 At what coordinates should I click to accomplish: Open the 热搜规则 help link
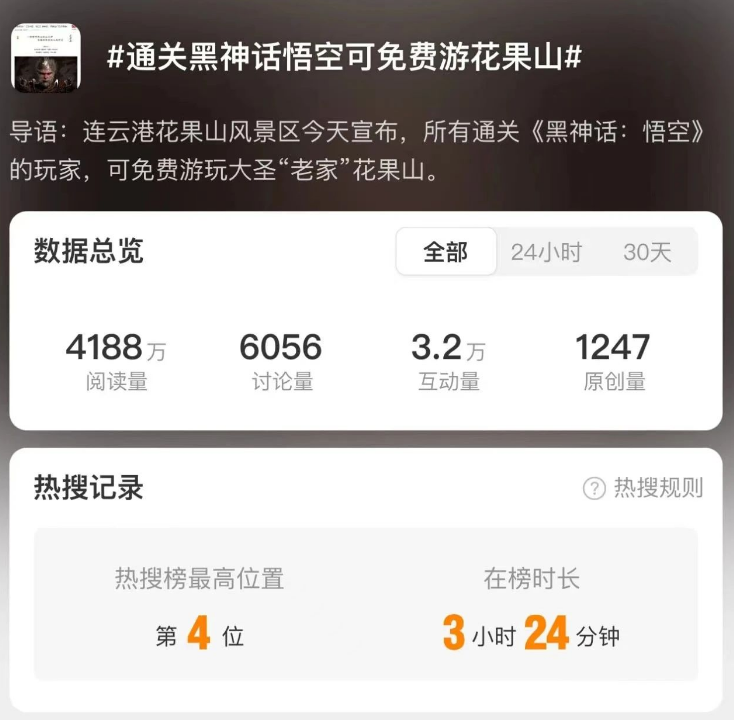644,488
